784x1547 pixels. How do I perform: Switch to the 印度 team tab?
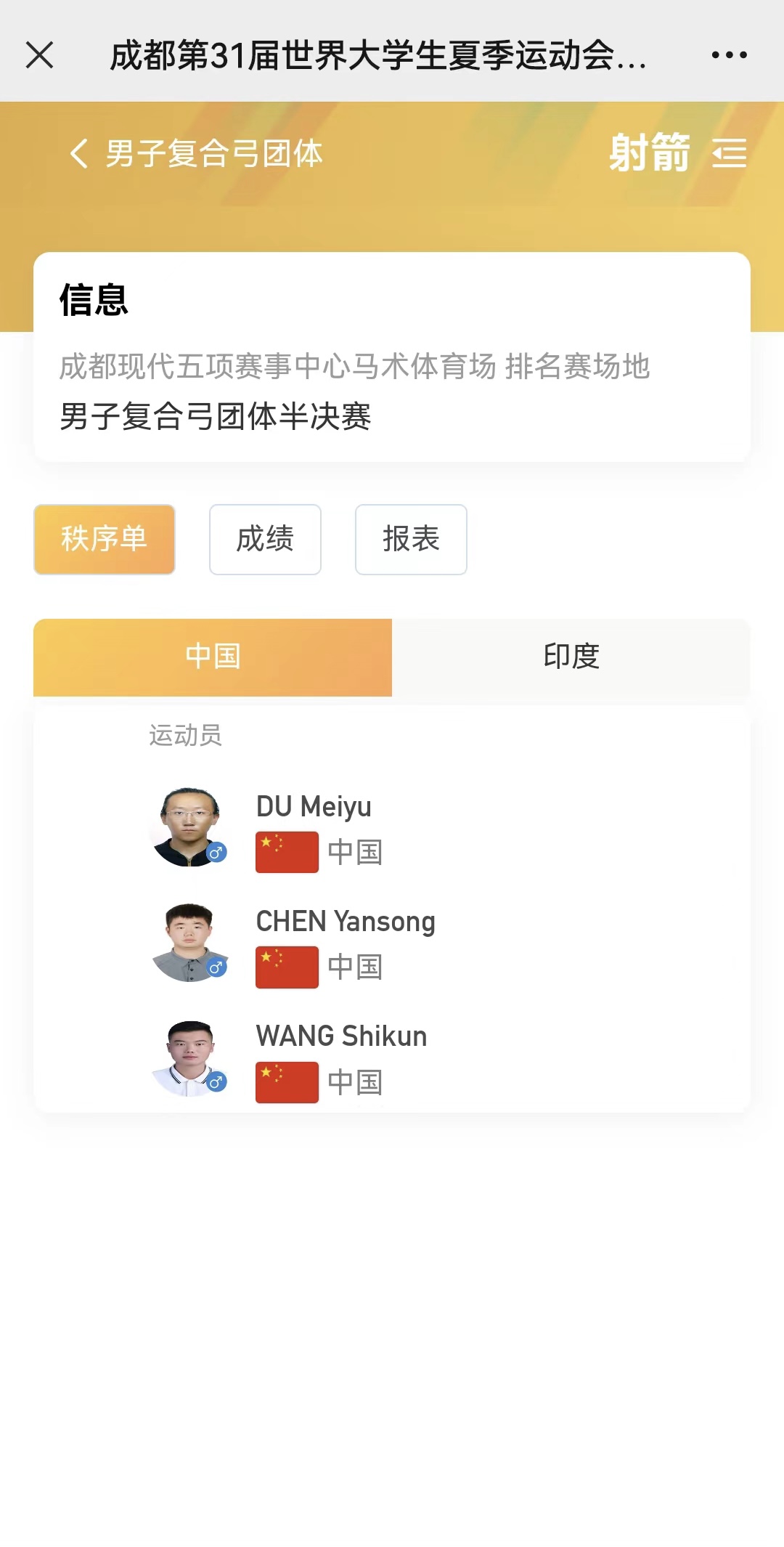click(571, 657)
